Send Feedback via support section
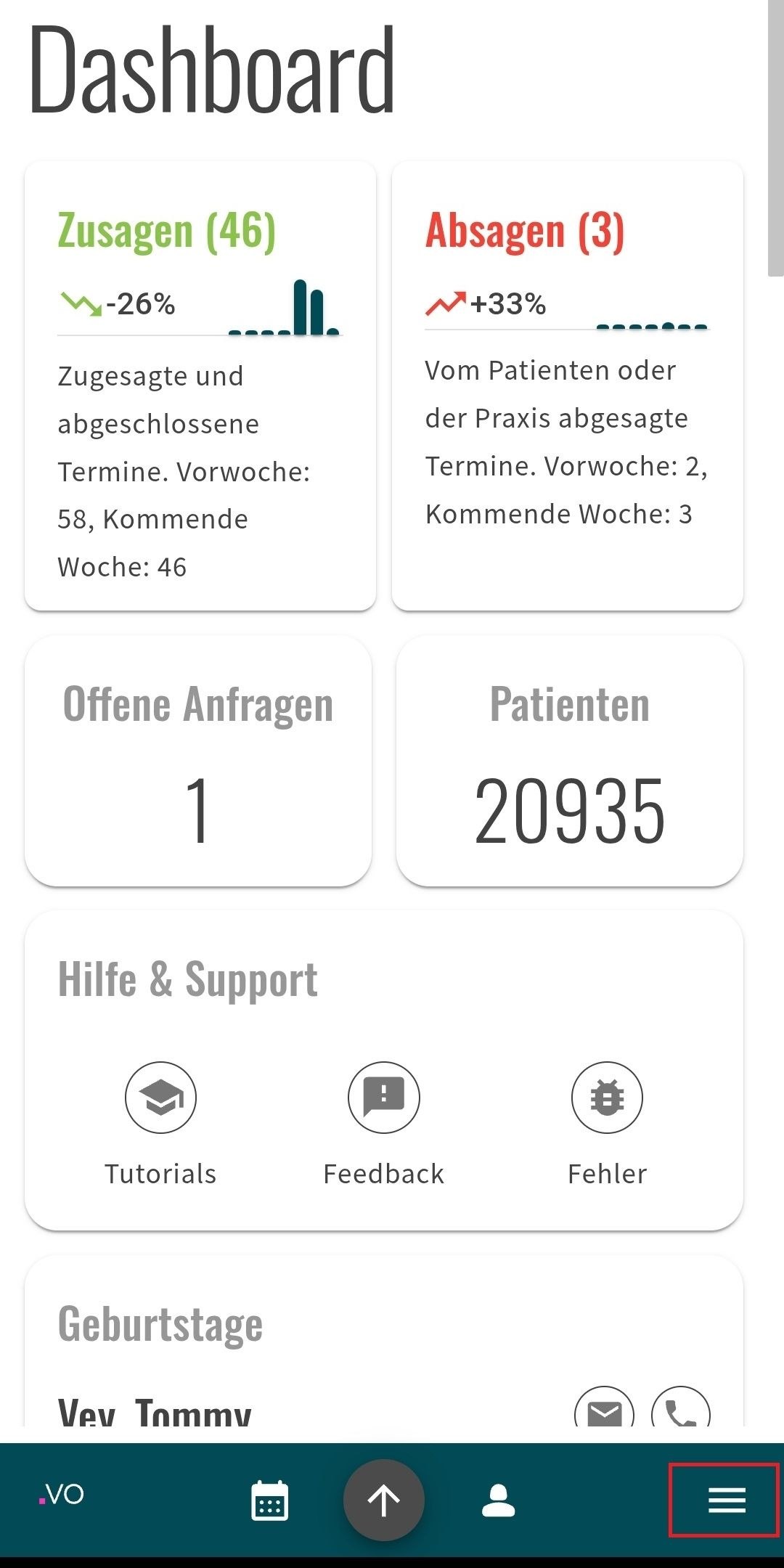The height and width of the screenshot is (1568, 784). (384, 1097)
